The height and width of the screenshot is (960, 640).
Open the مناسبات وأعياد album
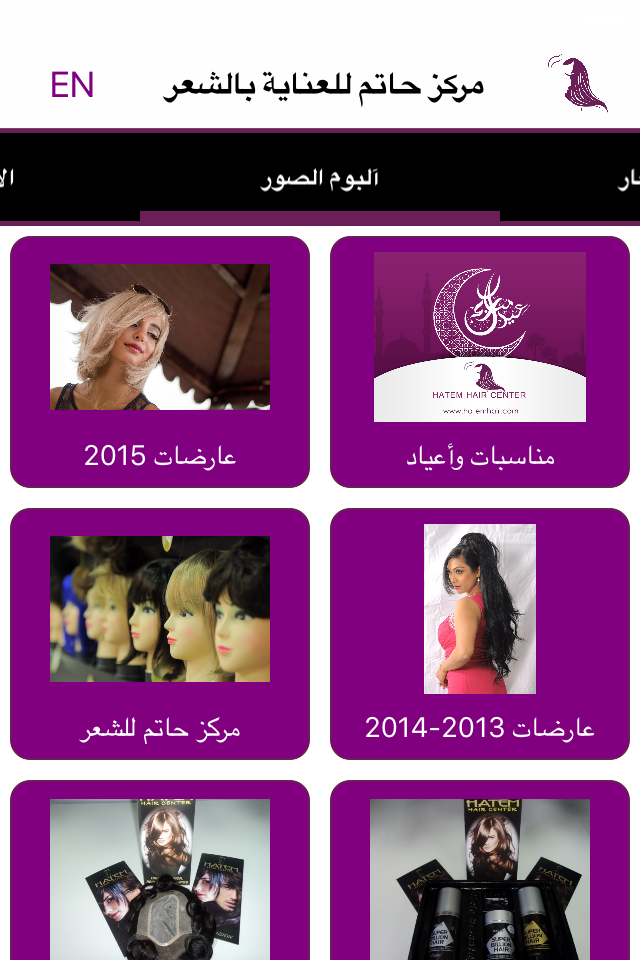click(x=480, y=362)
